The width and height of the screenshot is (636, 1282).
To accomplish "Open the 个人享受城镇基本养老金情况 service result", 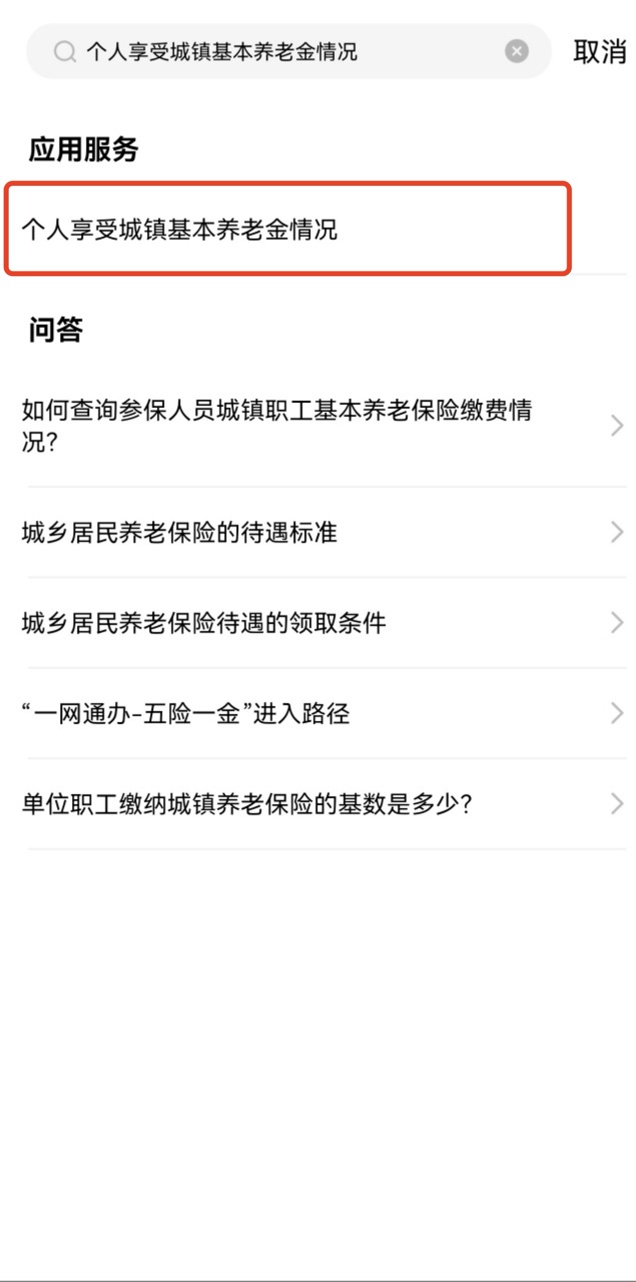I will click(288, 229).
